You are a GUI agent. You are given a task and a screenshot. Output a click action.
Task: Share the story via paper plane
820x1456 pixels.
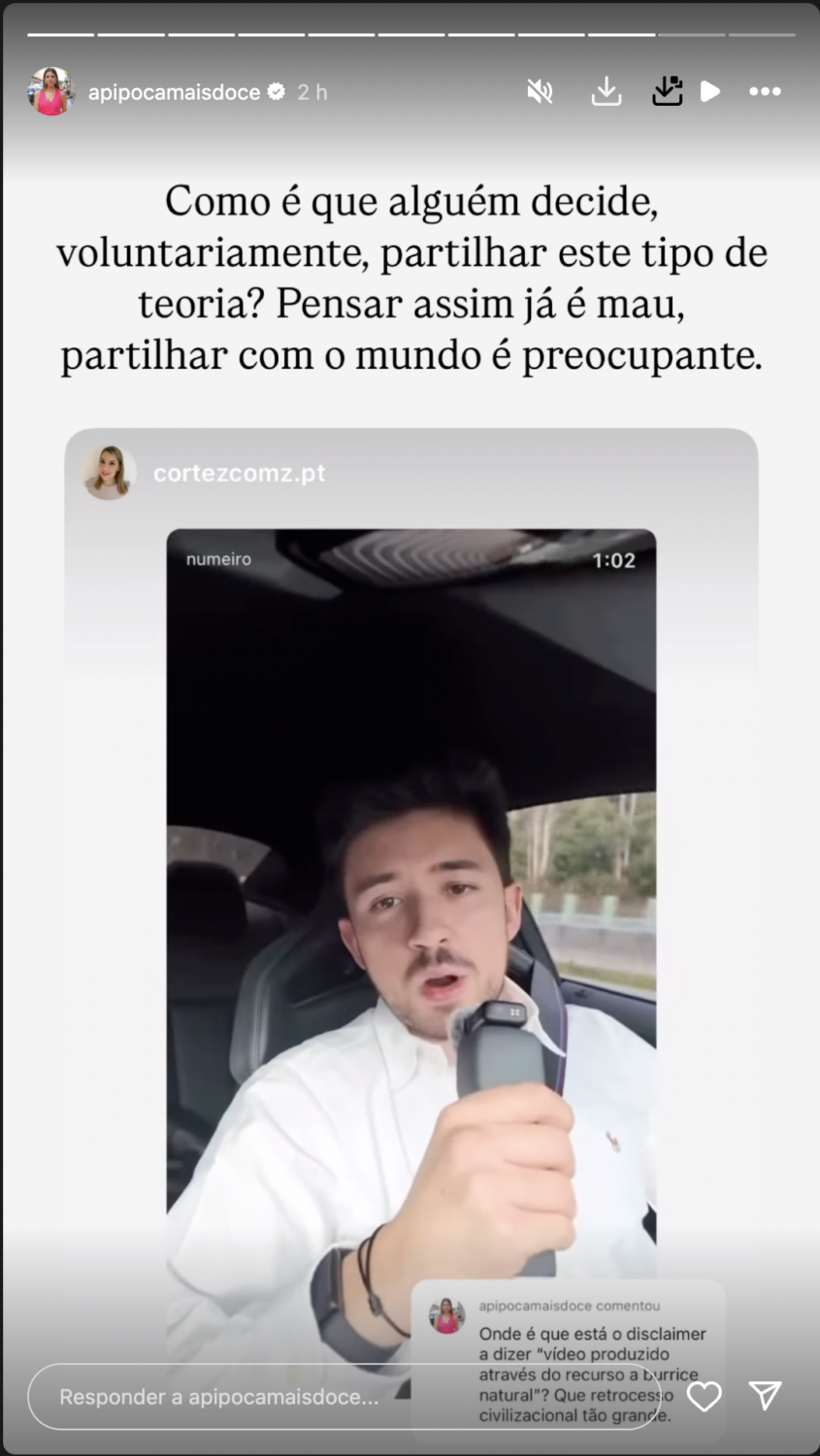tap(766, 1396)
